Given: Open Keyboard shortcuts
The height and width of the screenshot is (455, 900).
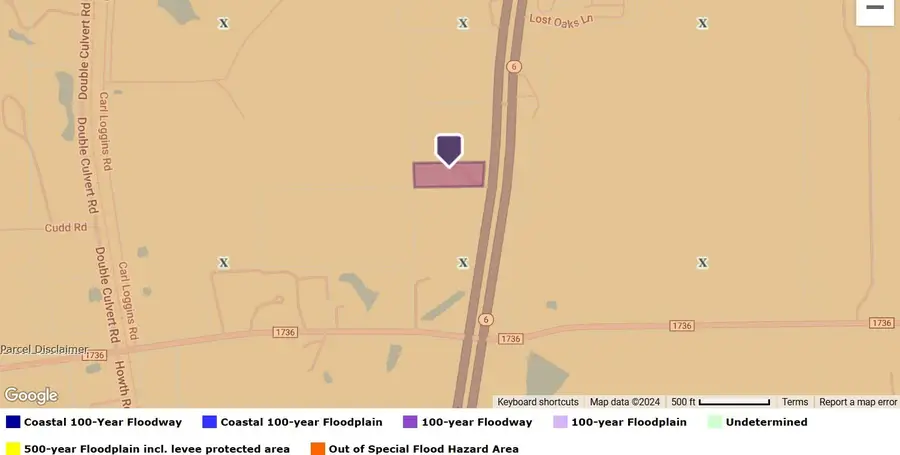Looking at the screenshot, I should (538, 402).
